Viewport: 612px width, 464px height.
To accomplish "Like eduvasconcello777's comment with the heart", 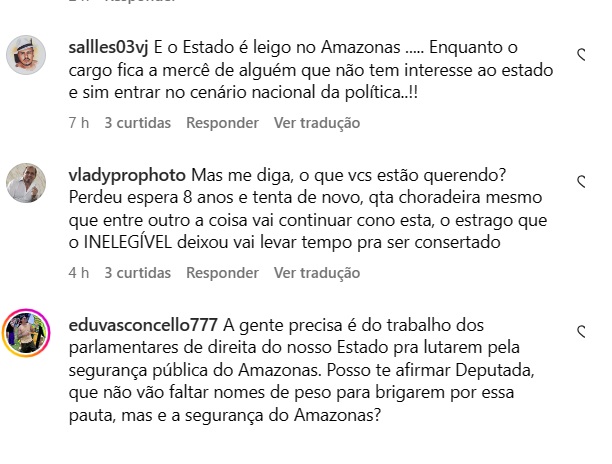I will point(582,331).
